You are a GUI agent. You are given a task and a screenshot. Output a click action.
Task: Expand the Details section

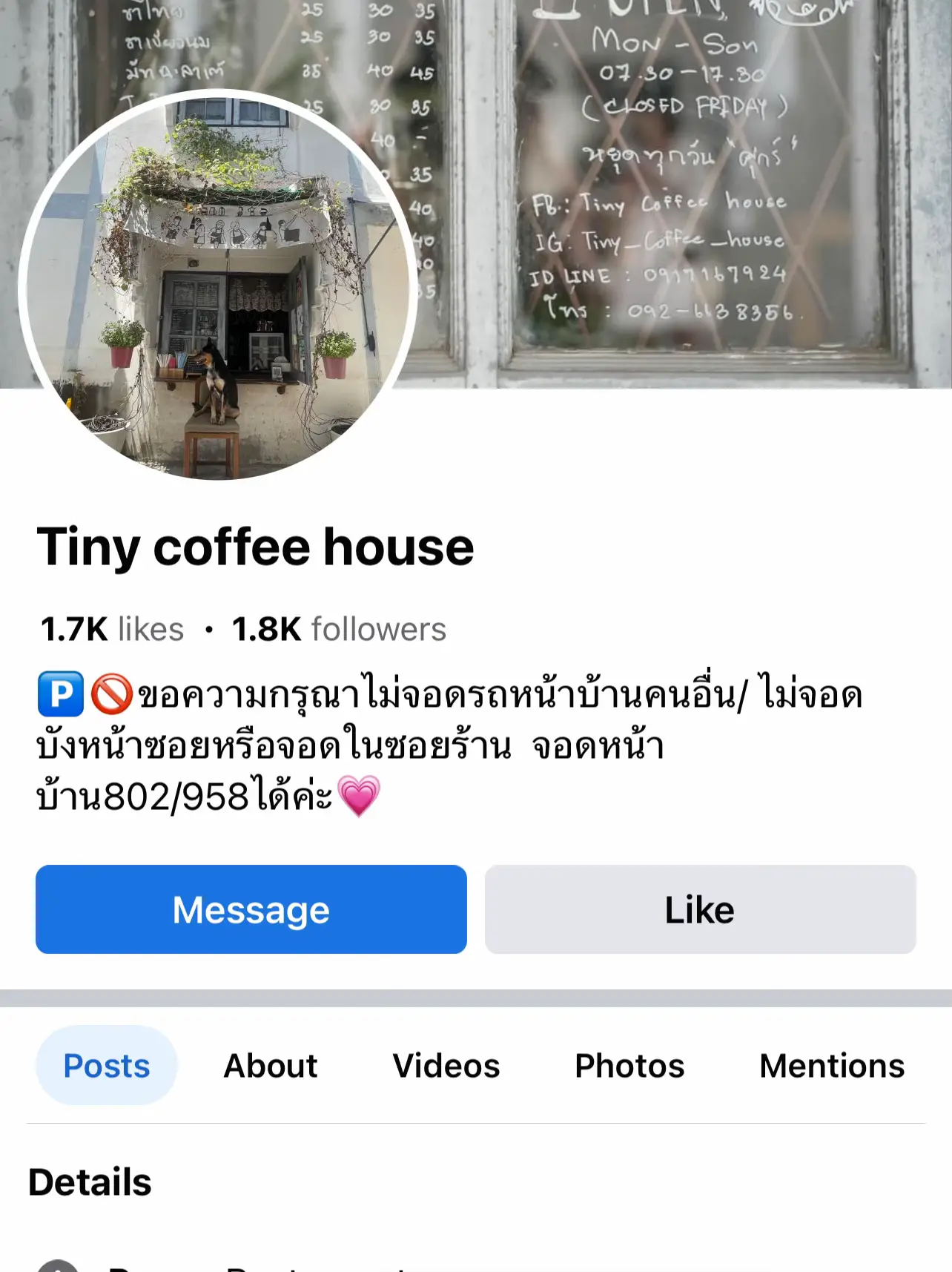[x=89, y=1183]
